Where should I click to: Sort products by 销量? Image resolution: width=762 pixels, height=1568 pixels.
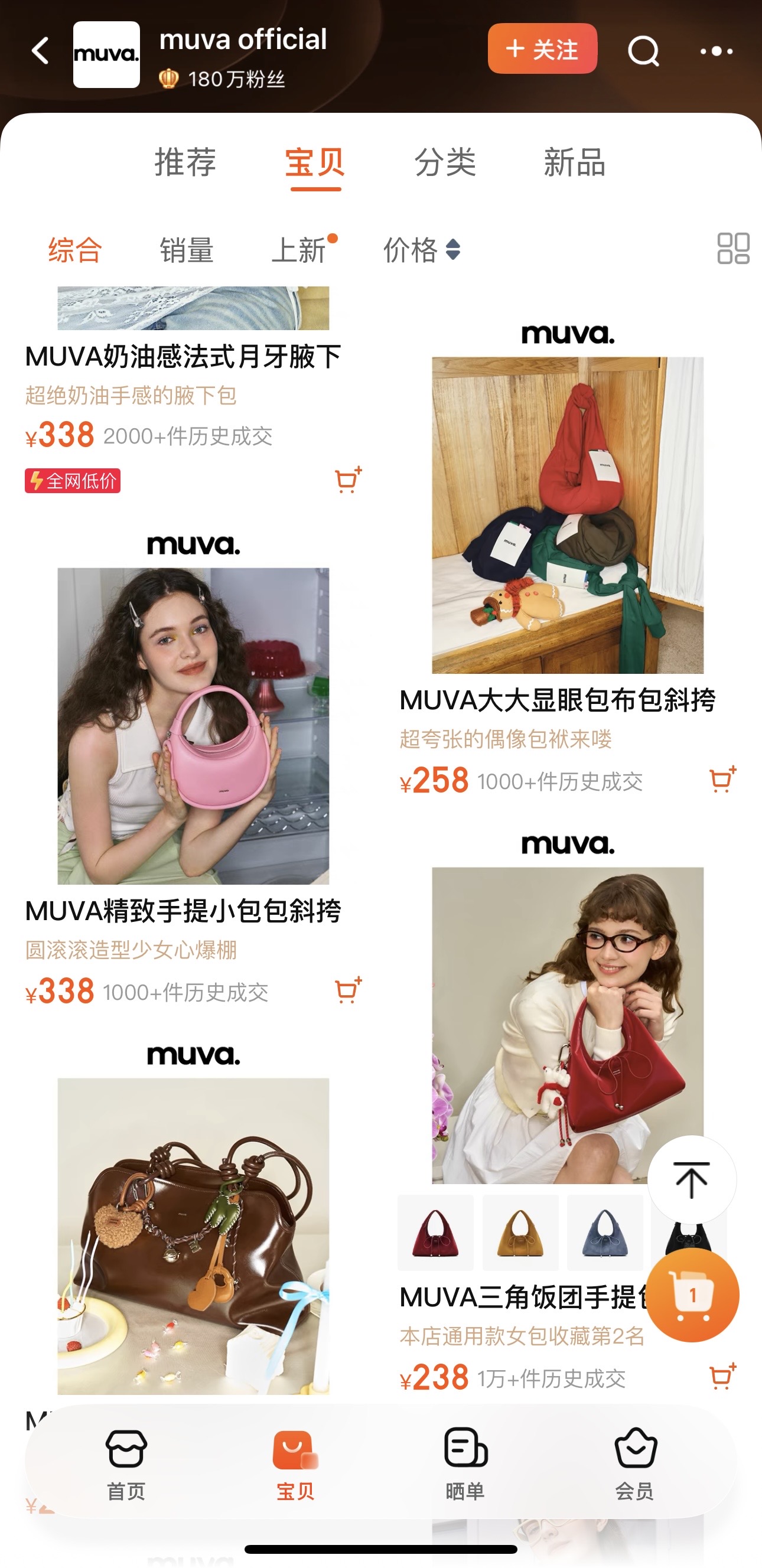point(186,250)
